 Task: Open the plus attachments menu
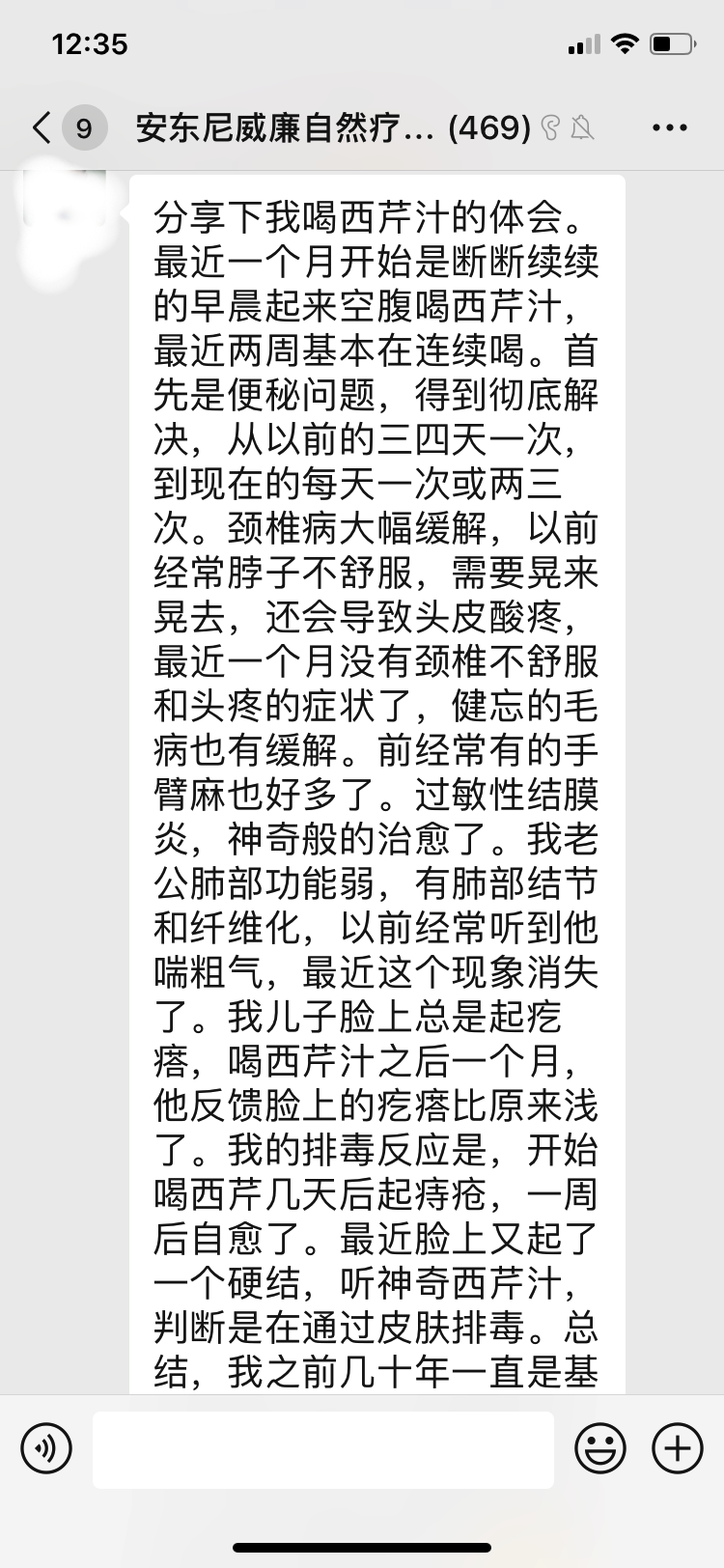pyautogui.click(x=678, y=1448)
